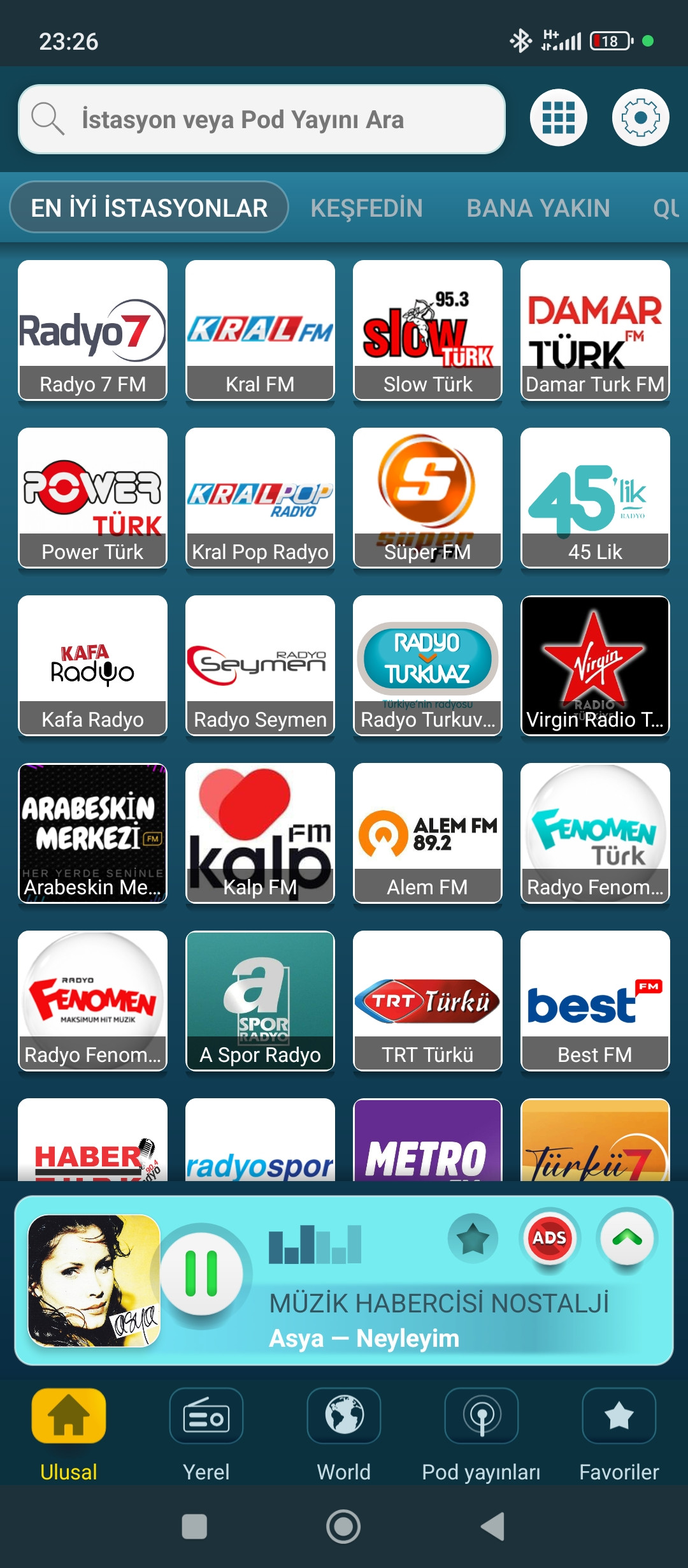Play the Best FM station
The width and height of the screenshot is (688, 1568).
click(595, 1001)
